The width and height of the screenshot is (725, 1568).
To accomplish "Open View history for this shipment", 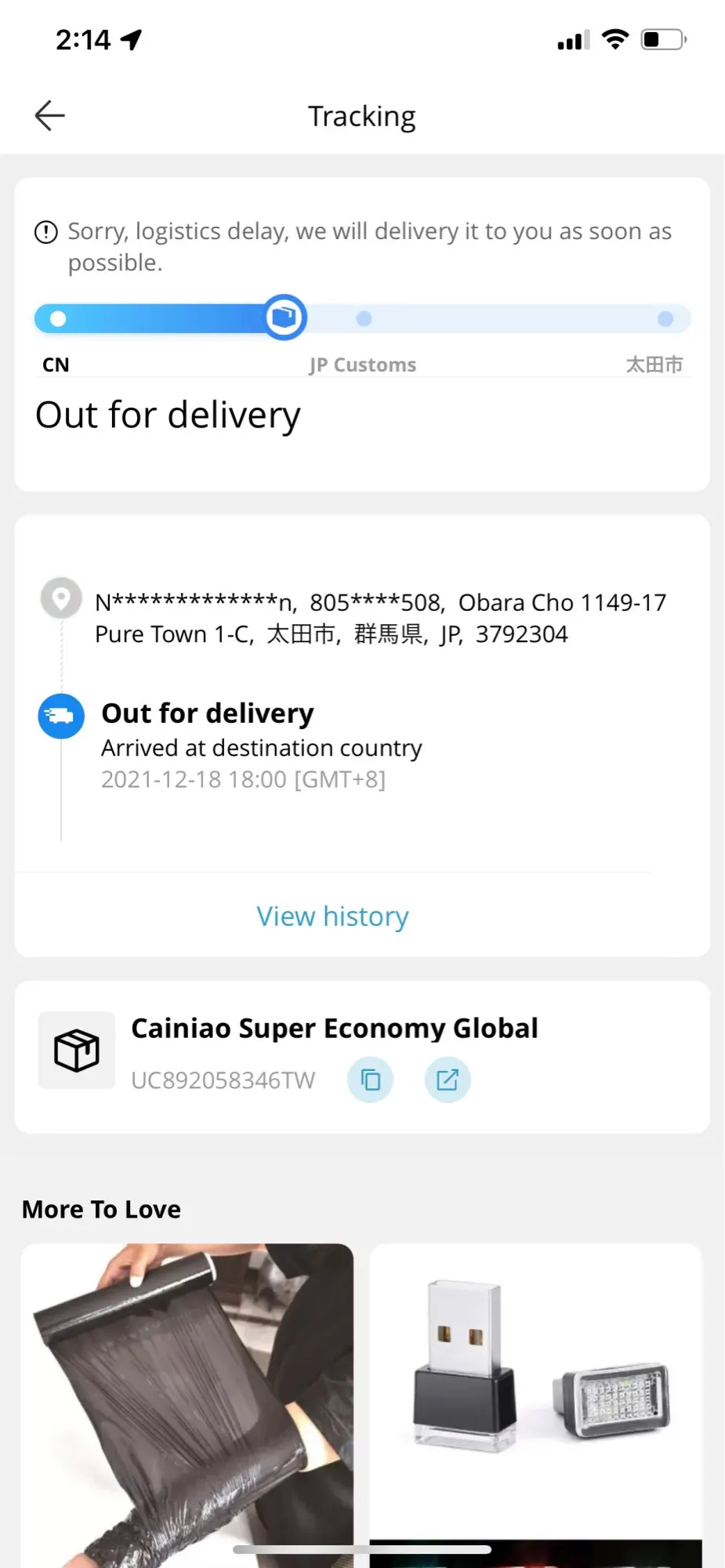I will point(332,916).
